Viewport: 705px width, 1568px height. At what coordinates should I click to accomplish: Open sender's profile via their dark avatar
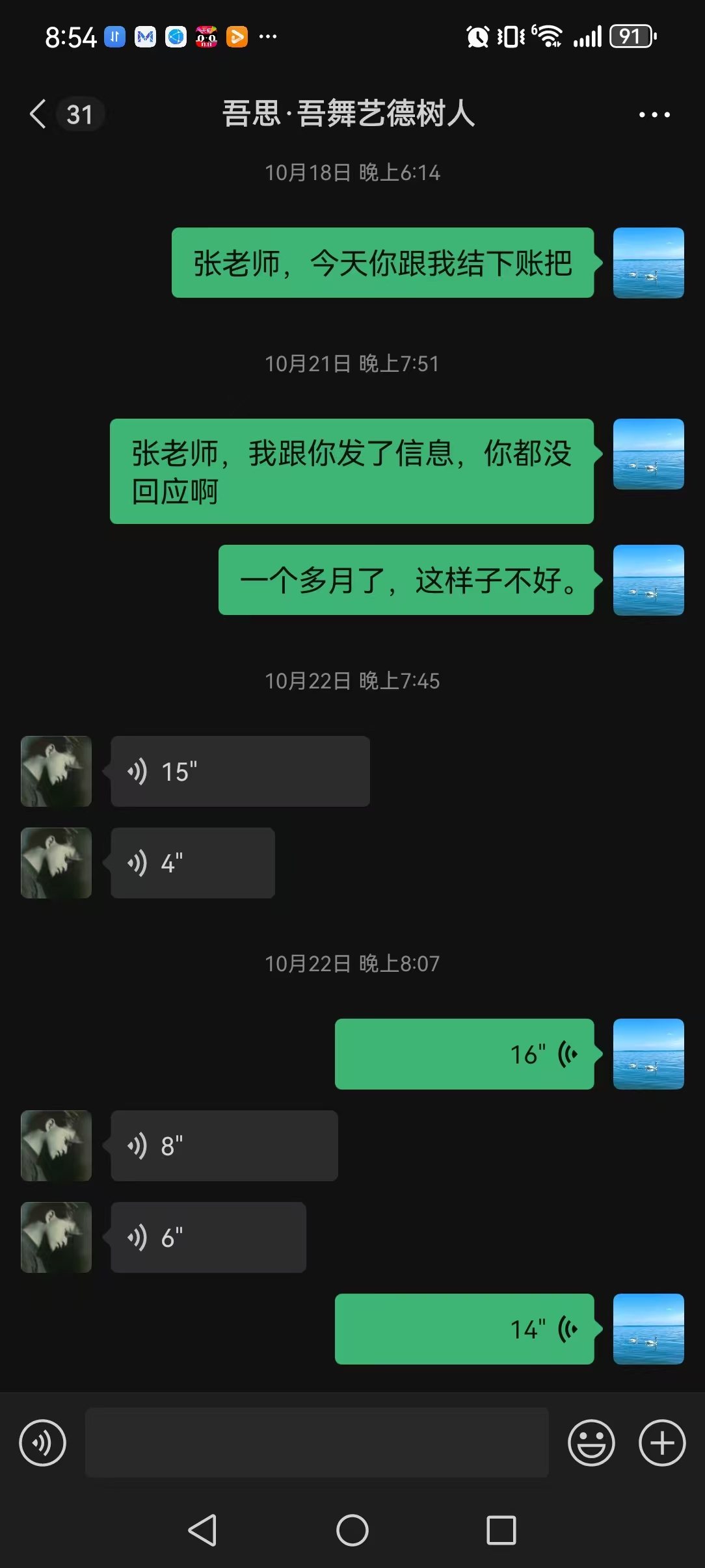(x=56, y=771)
